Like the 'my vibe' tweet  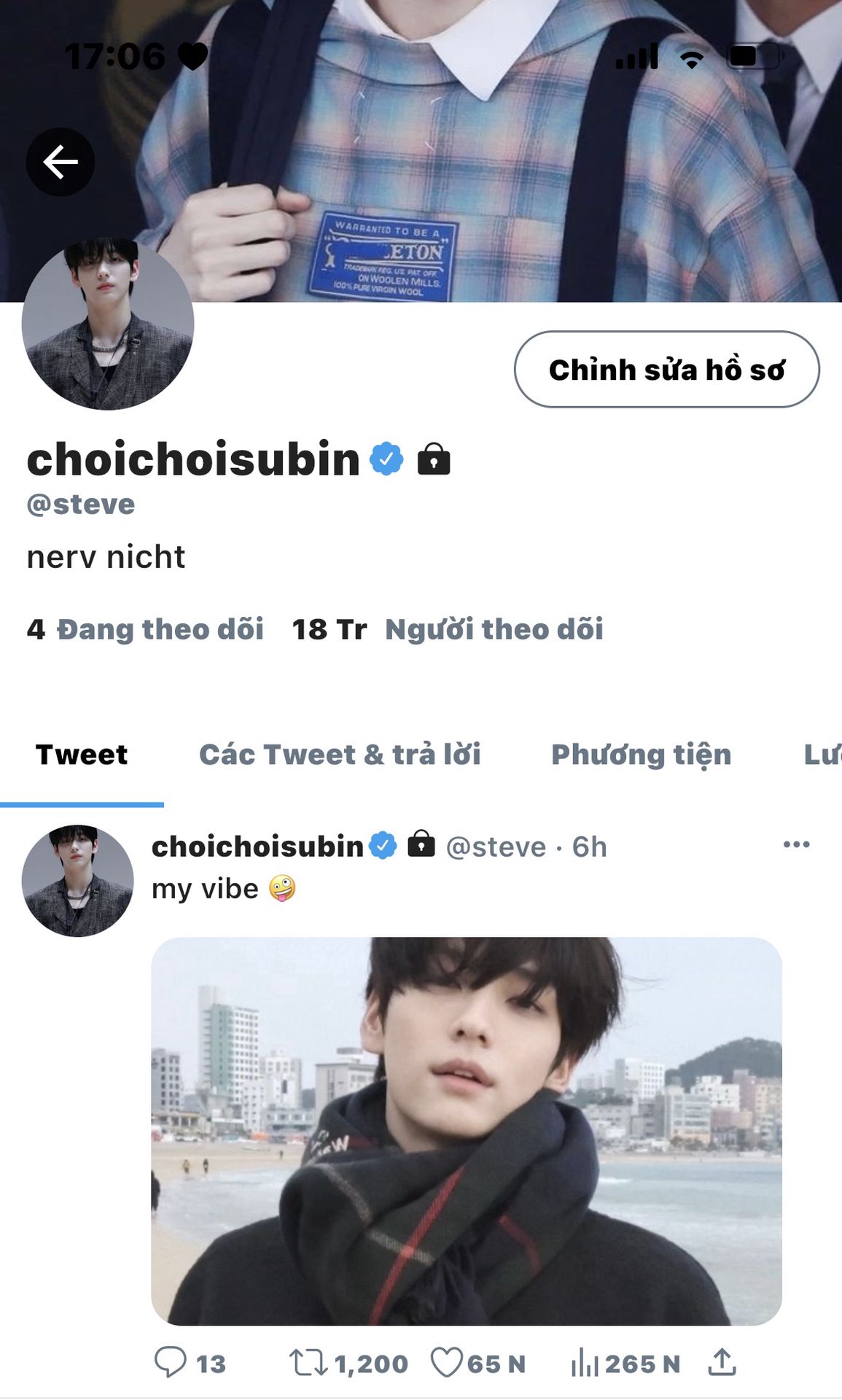pos(447,1362)
